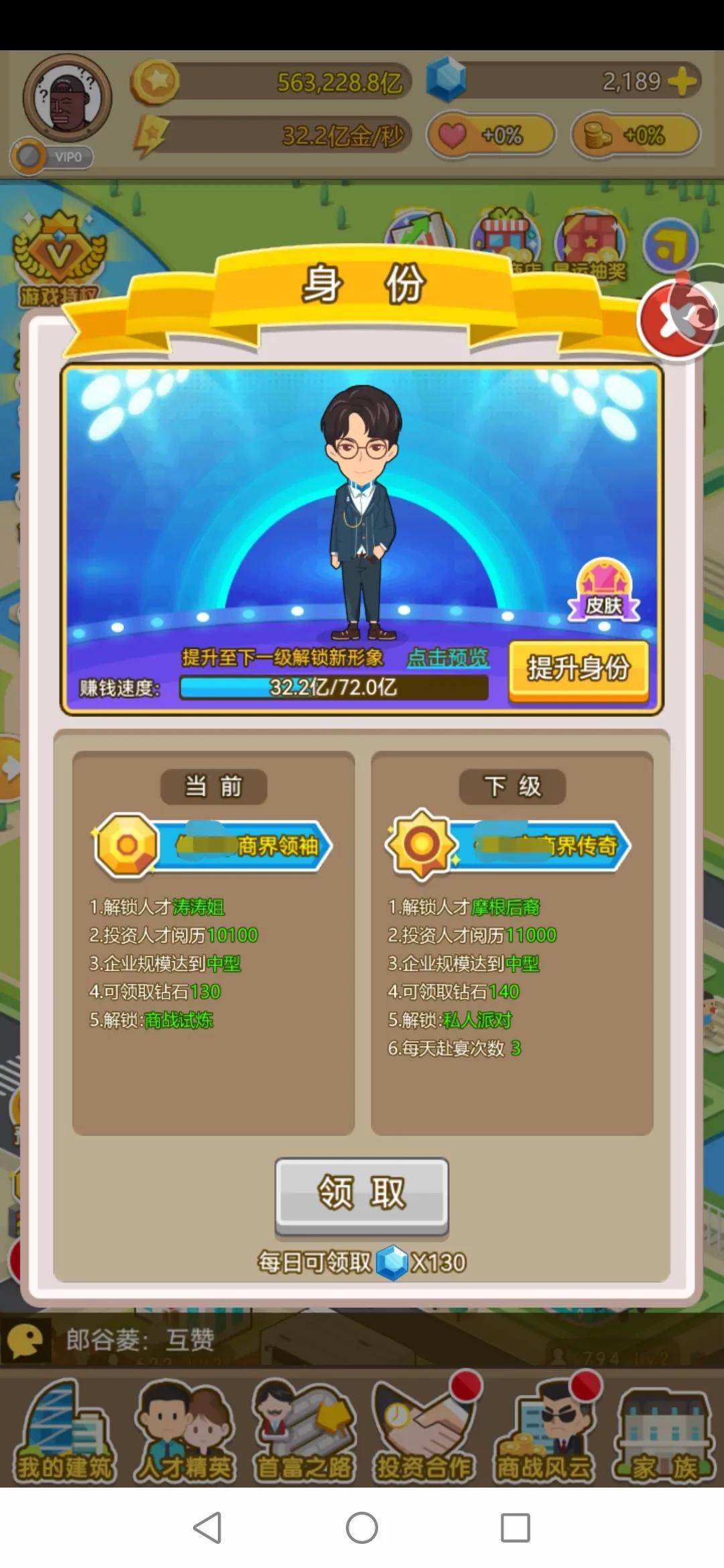
Task: Claim daily diamonds with 领取 button
Action: [x=361, y=1195]
